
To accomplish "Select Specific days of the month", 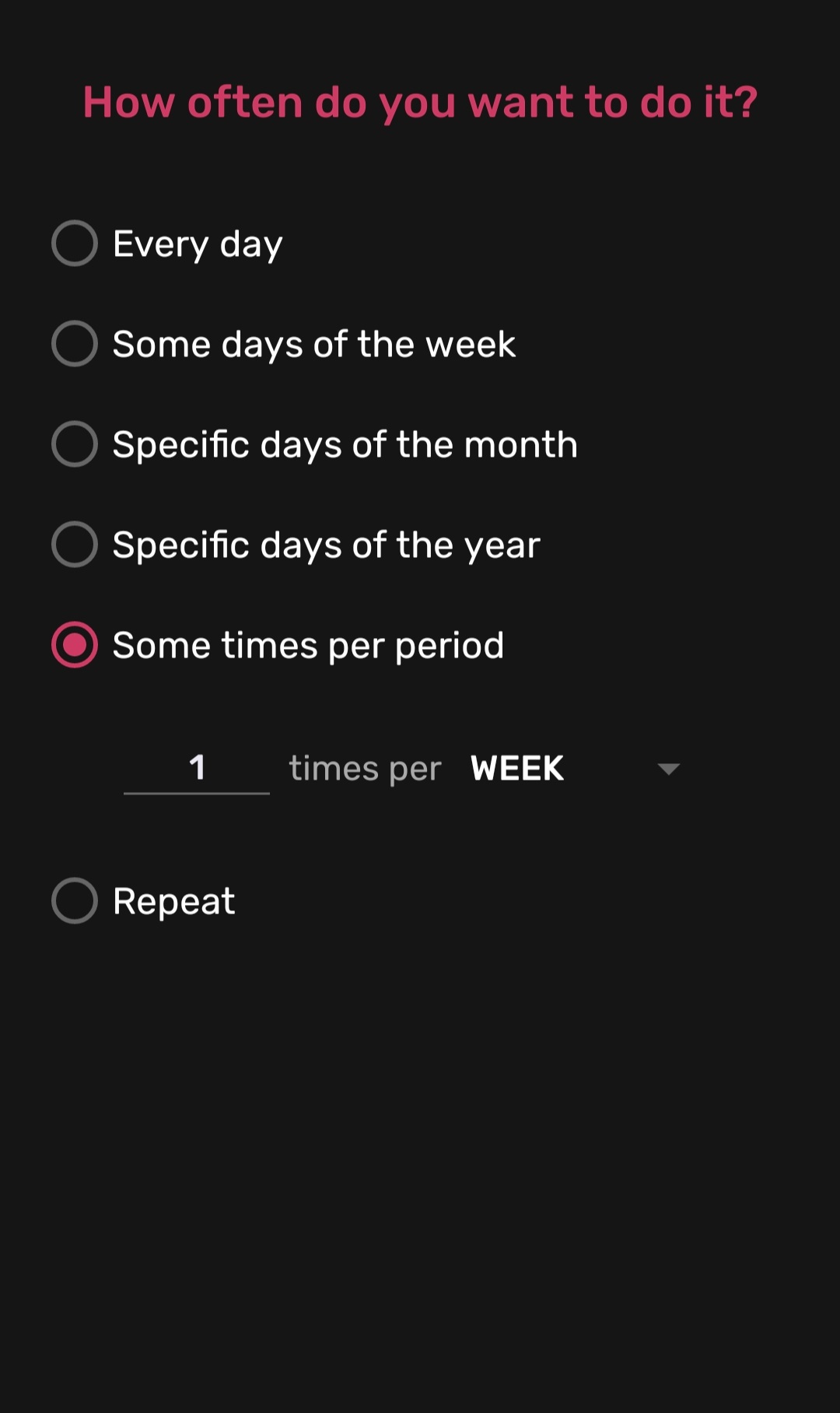I will 315,444.
